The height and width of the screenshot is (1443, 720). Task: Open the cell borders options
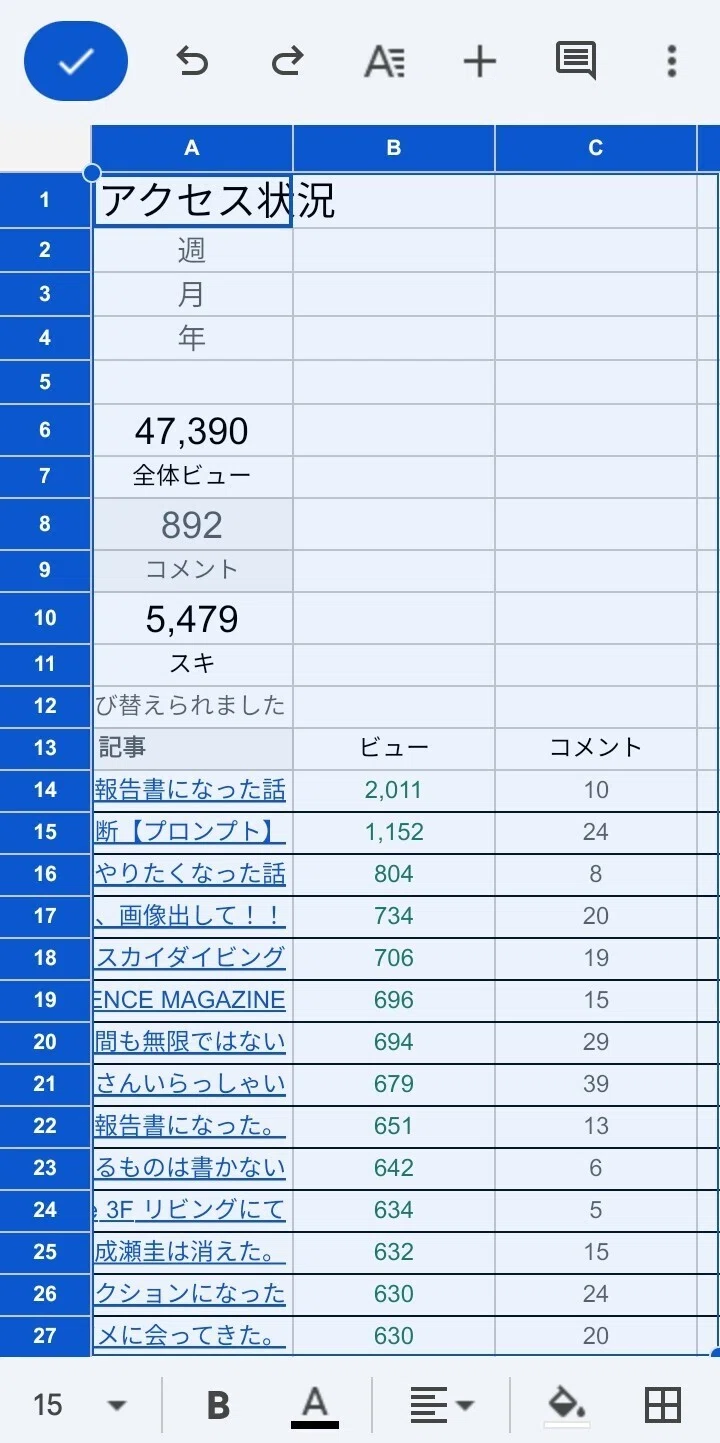point(663,1405)
